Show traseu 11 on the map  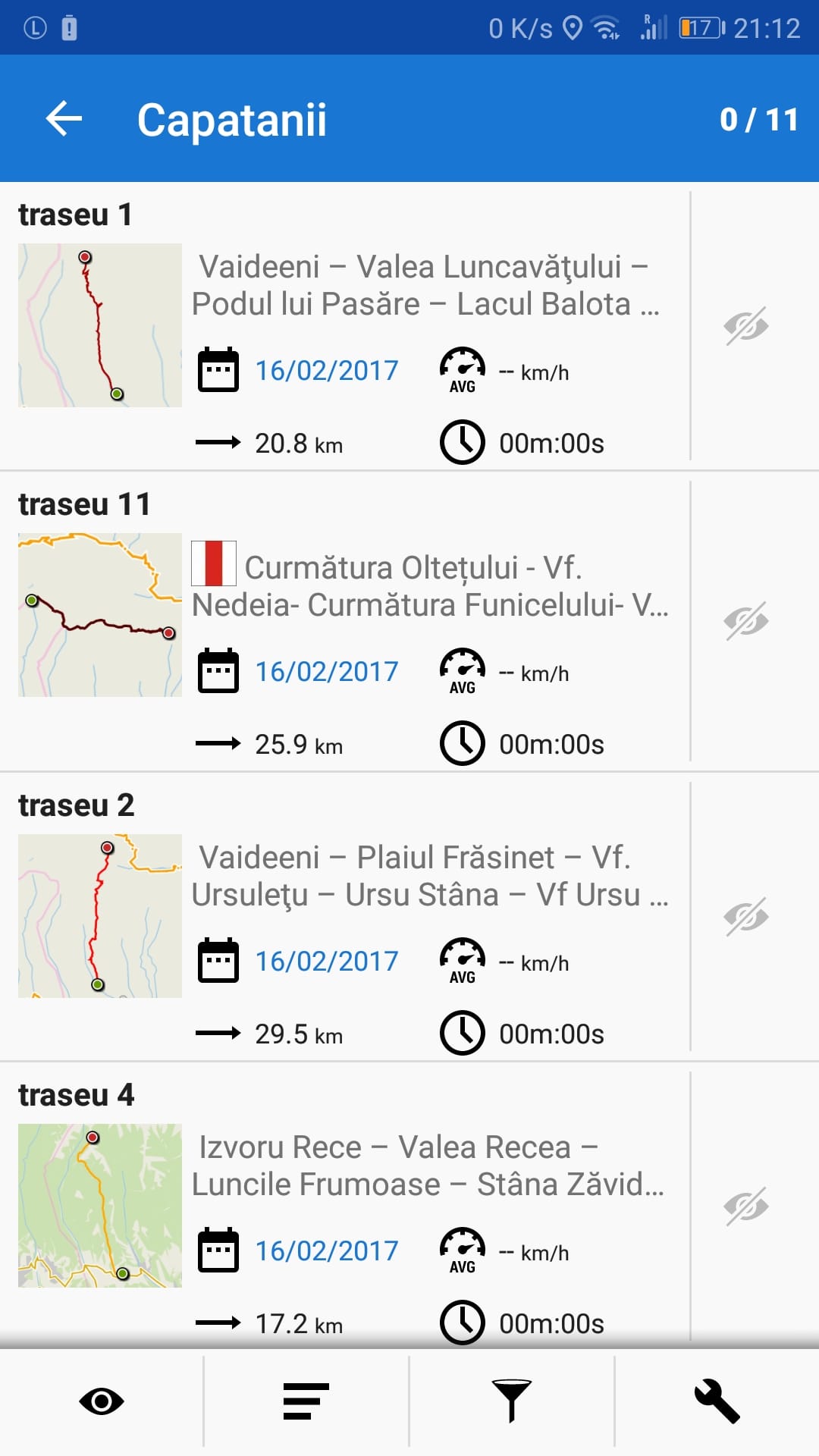[746, 621]
